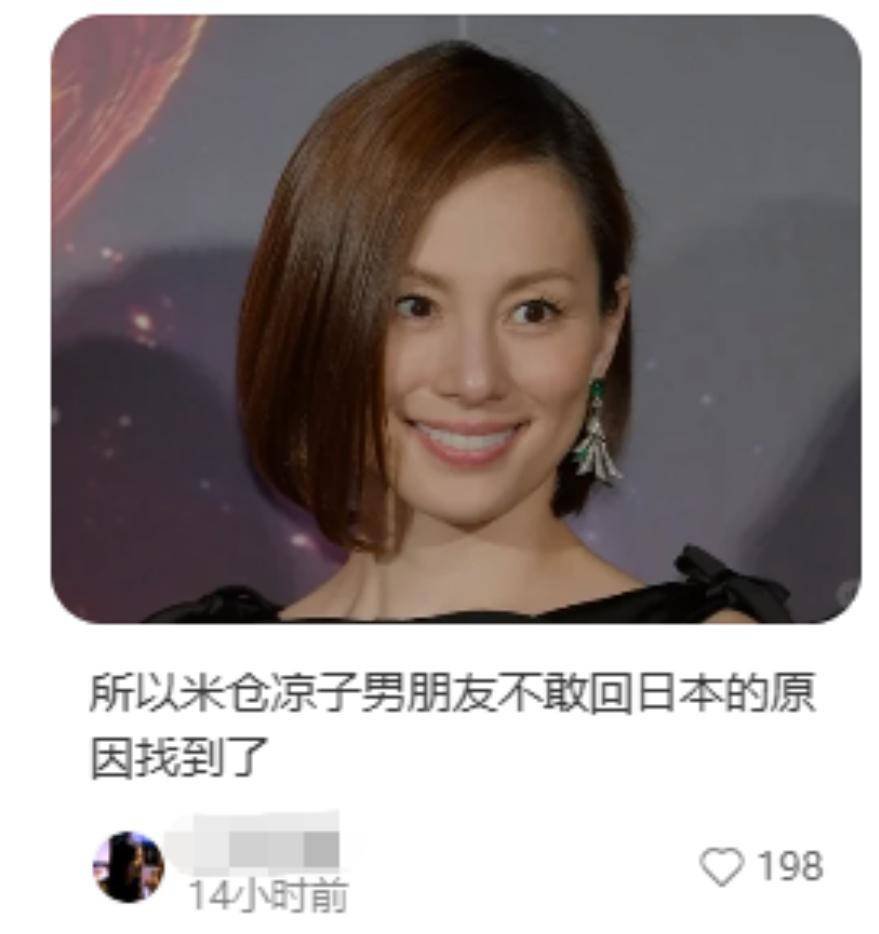Open the post author's profile avatar
The height and width of the screenshot is (934, 879).
pos(127,866)
